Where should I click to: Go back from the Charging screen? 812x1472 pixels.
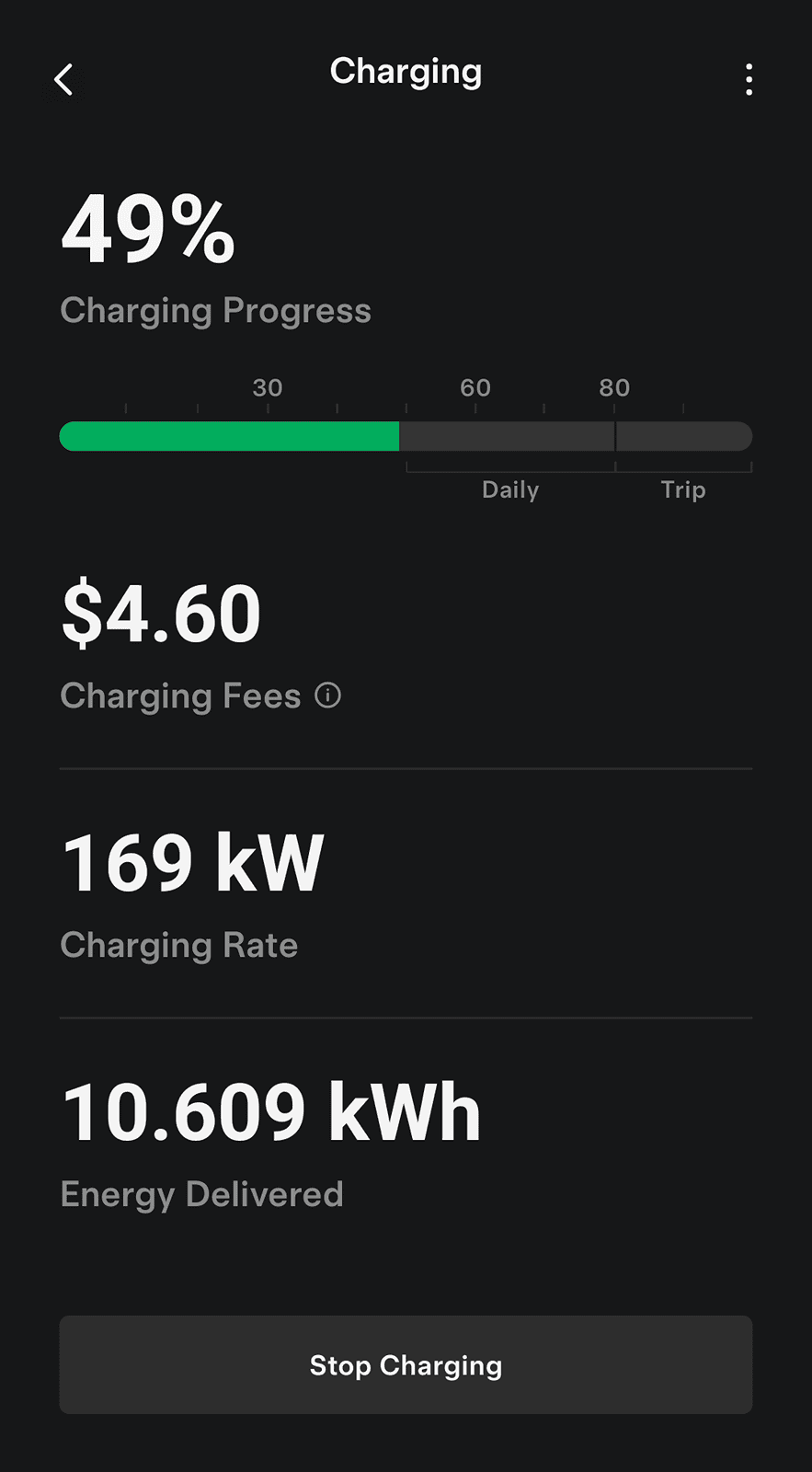pyautogui.click(x=63, y=80)
